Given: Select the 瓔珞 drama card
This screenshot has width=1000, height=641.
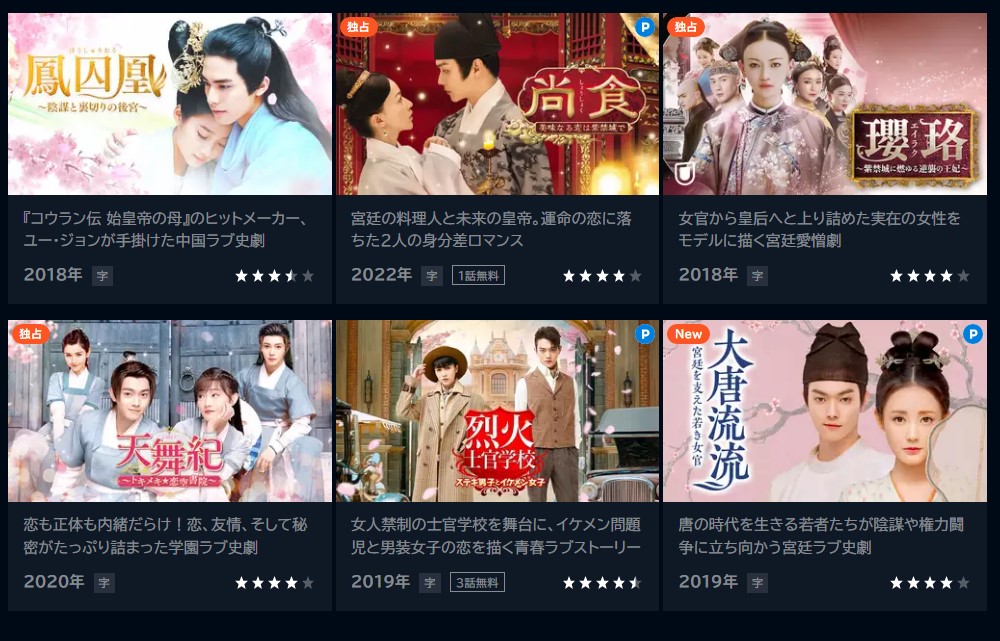Looking at the screenshot, I should click(824, 104).
